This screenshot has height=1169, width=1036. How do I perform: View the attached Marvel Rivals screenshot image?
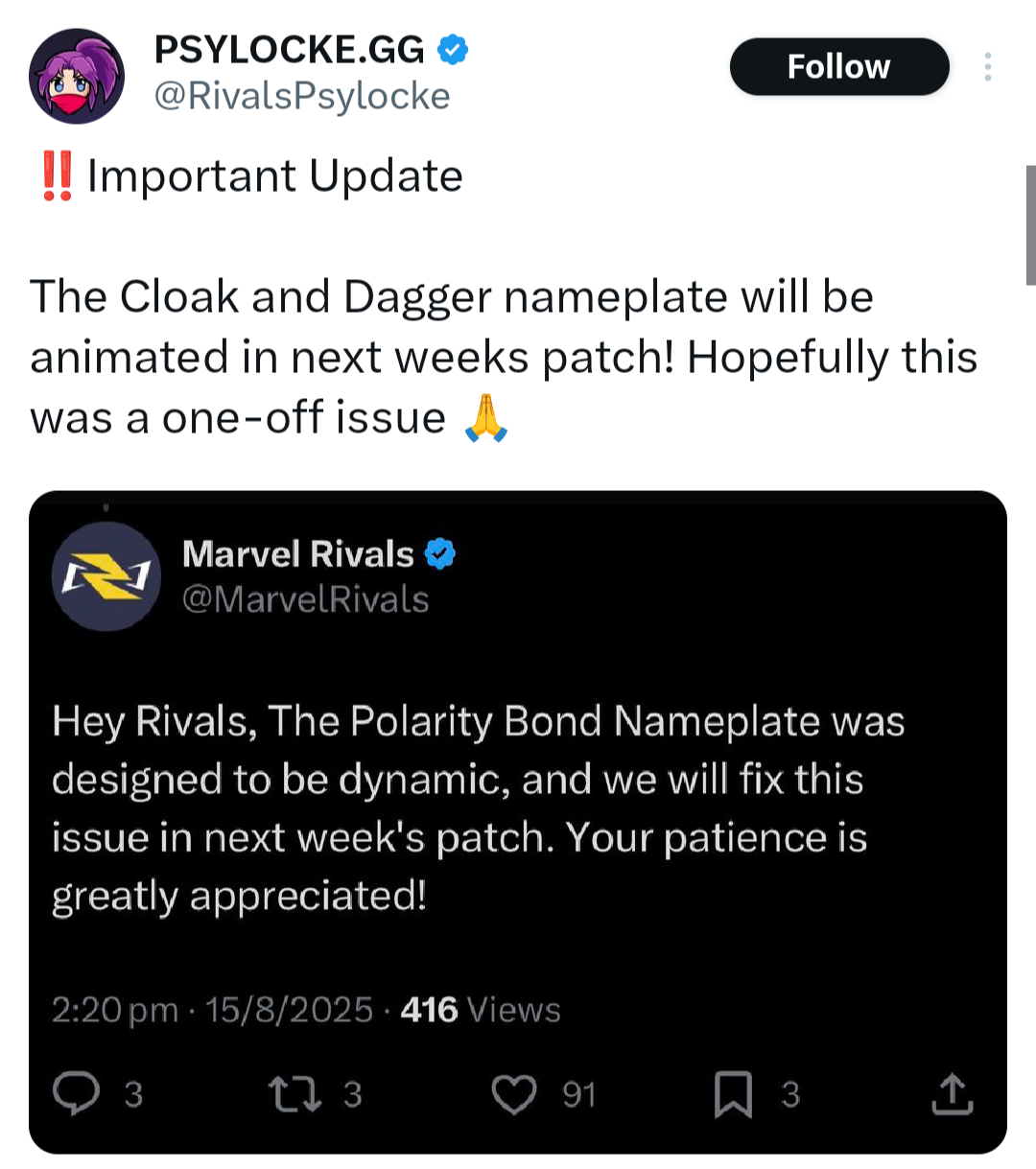point(518,821)
